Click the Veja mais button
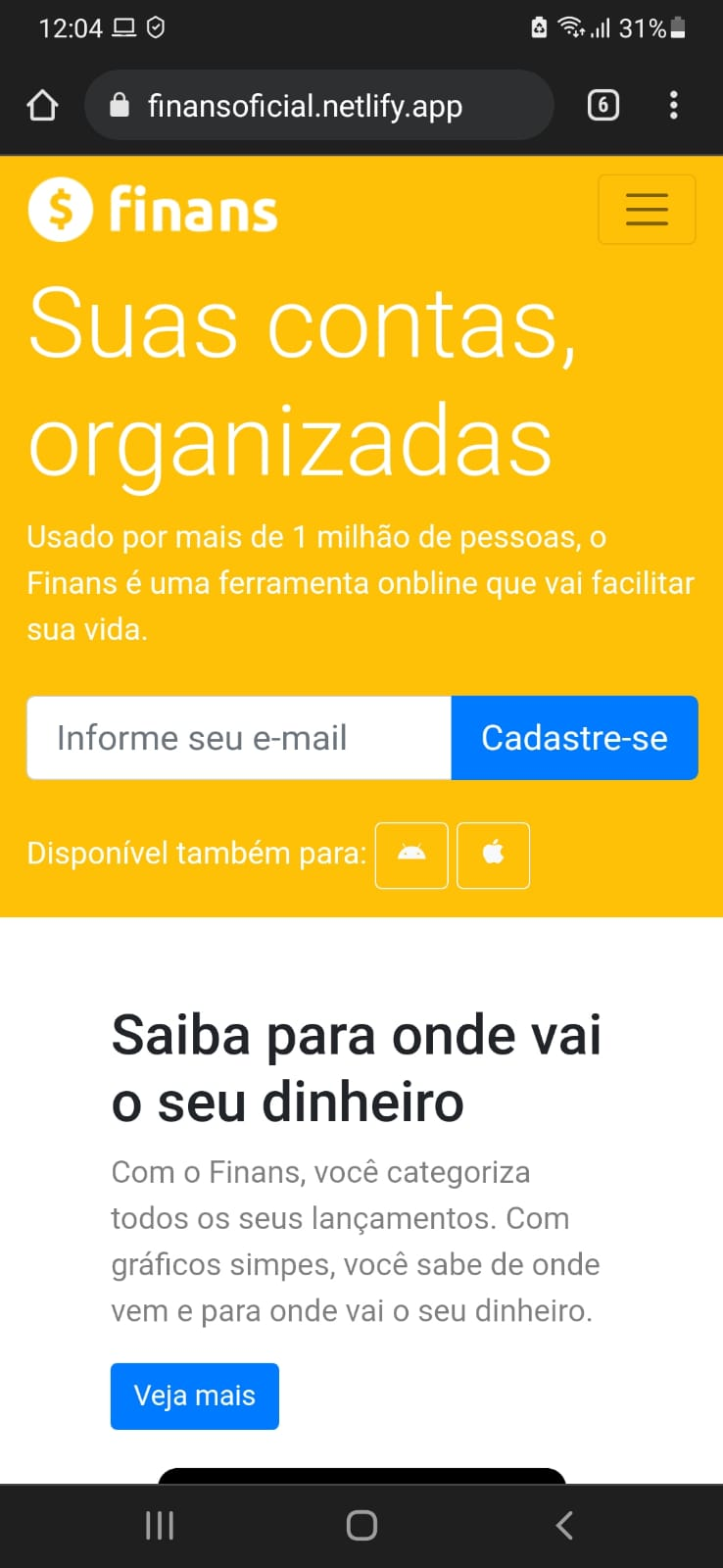Viewport: 723px width, 1568px height. pyautogui.click(x=194, y=1396)
